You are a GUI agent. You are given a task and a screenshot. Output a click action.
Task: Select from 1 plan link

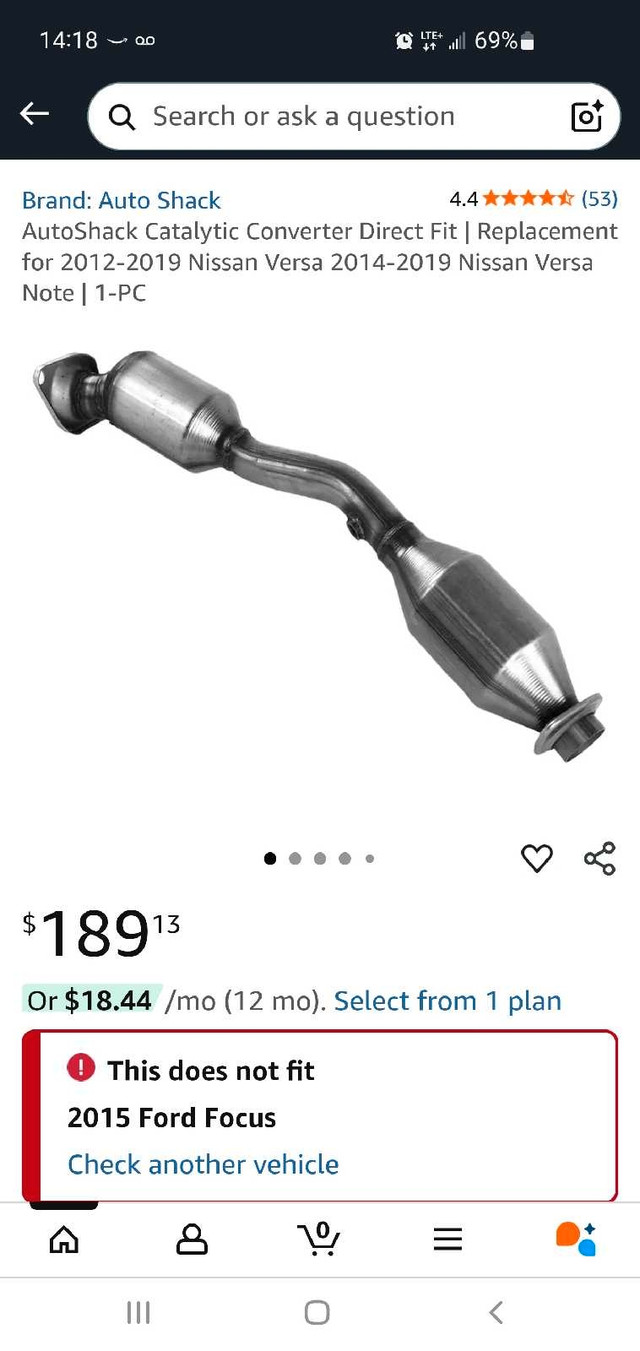(447, 1001)
